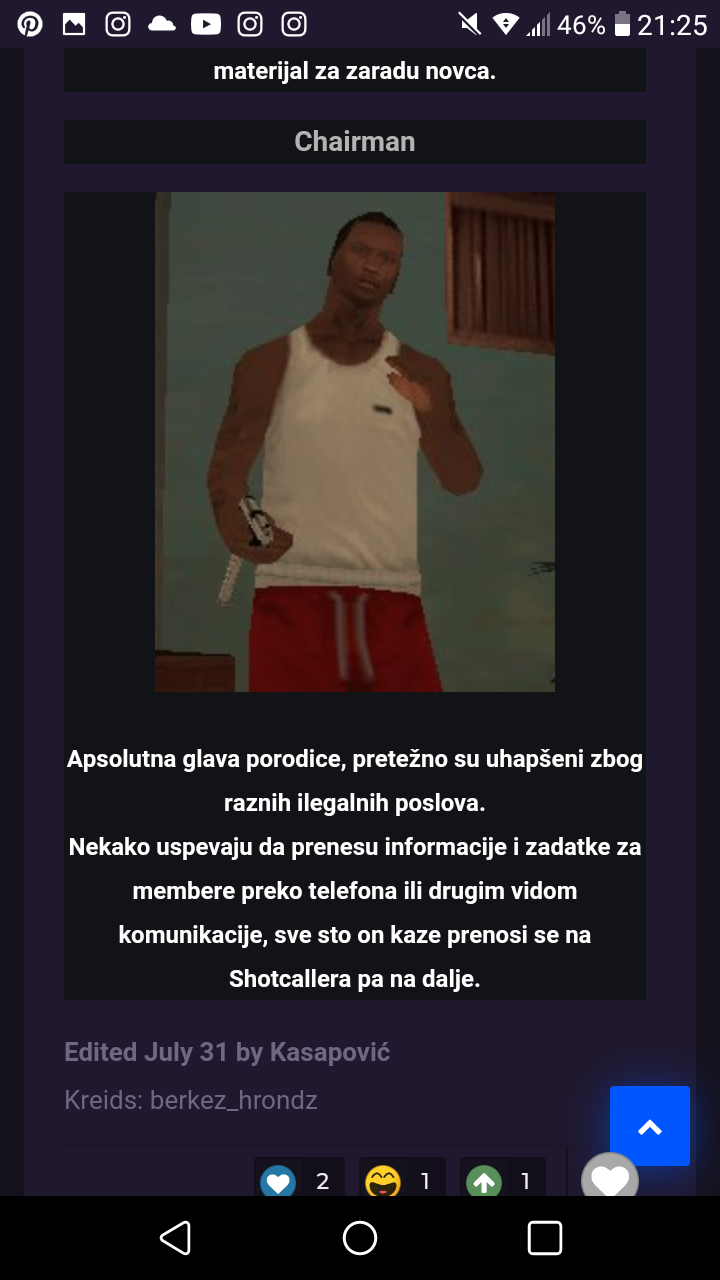
Task: Open the heart reaction count
Action: point(299,1179)
